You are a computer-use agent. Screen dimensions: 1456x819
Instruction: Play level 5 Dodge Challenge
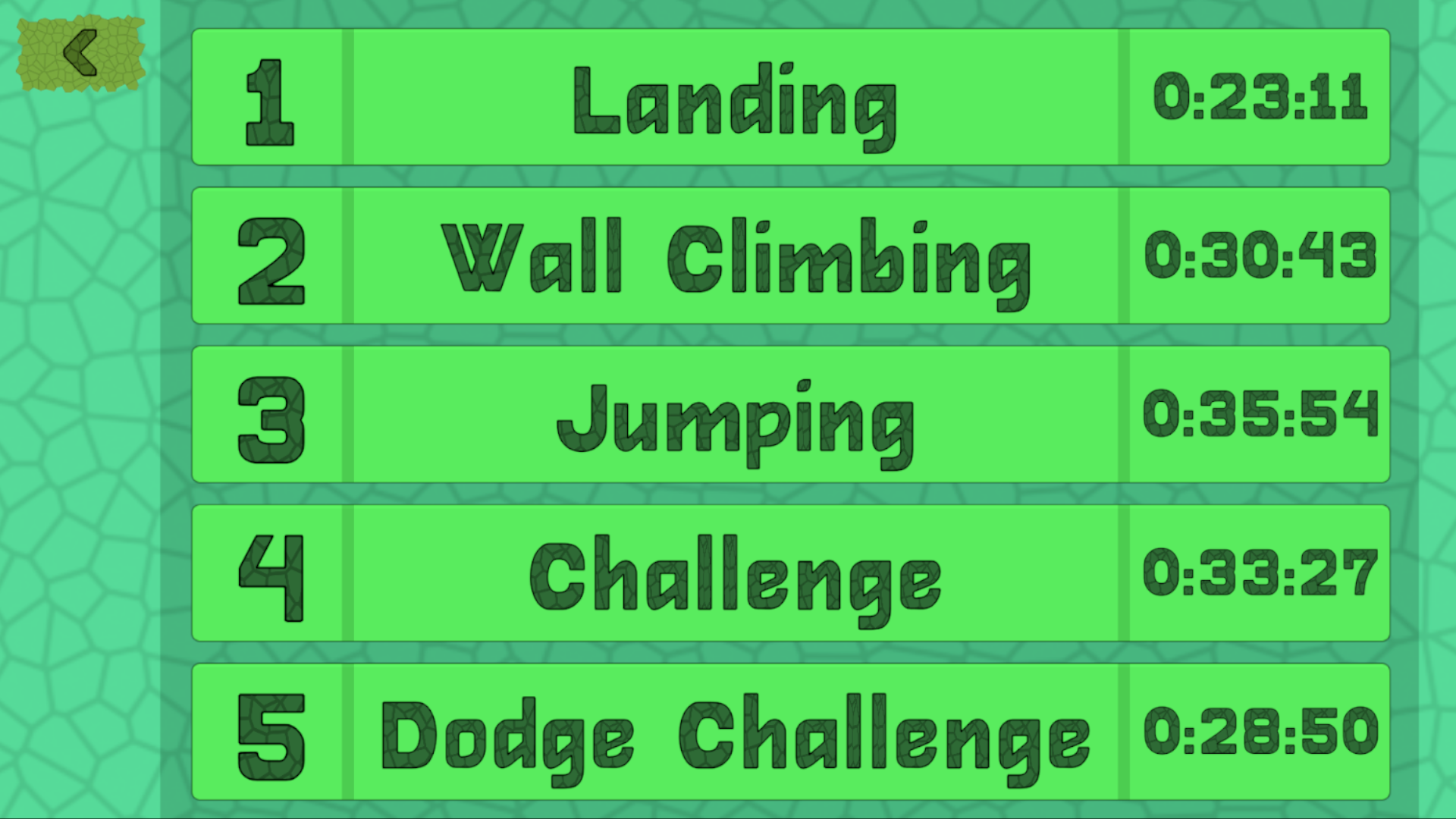click(735, 733)
